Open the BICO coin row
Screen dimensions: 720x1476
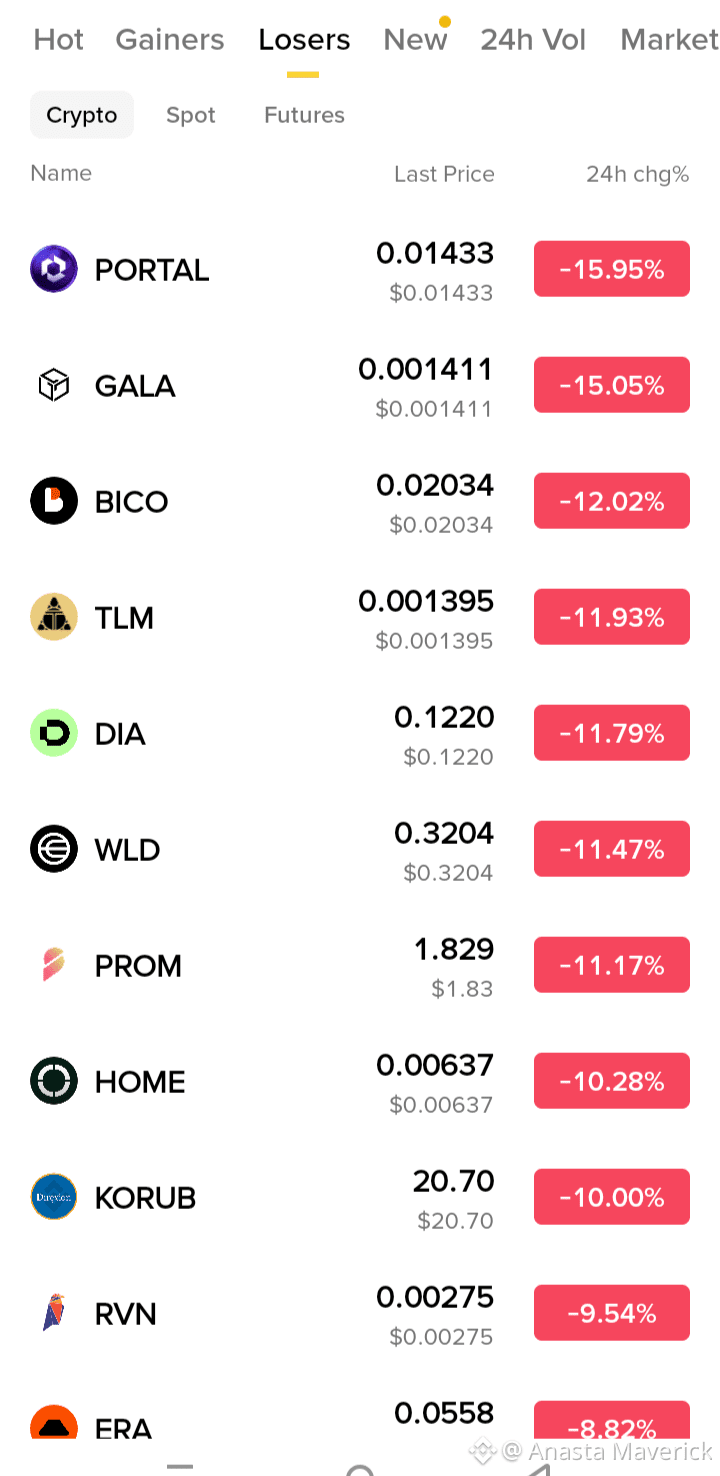click(x=360, y=502)
